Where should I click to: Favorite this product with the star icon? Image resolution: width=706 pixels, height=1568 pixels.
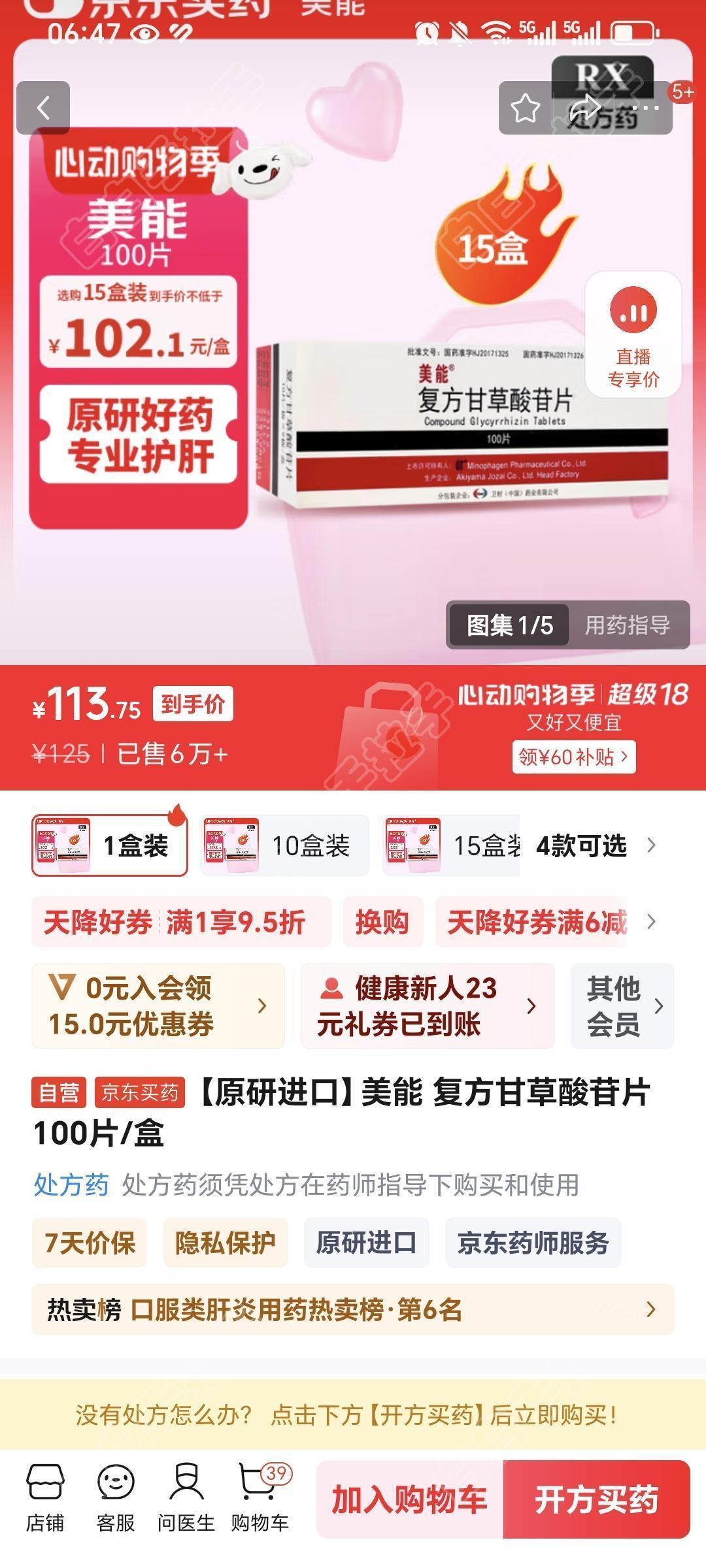525,108
